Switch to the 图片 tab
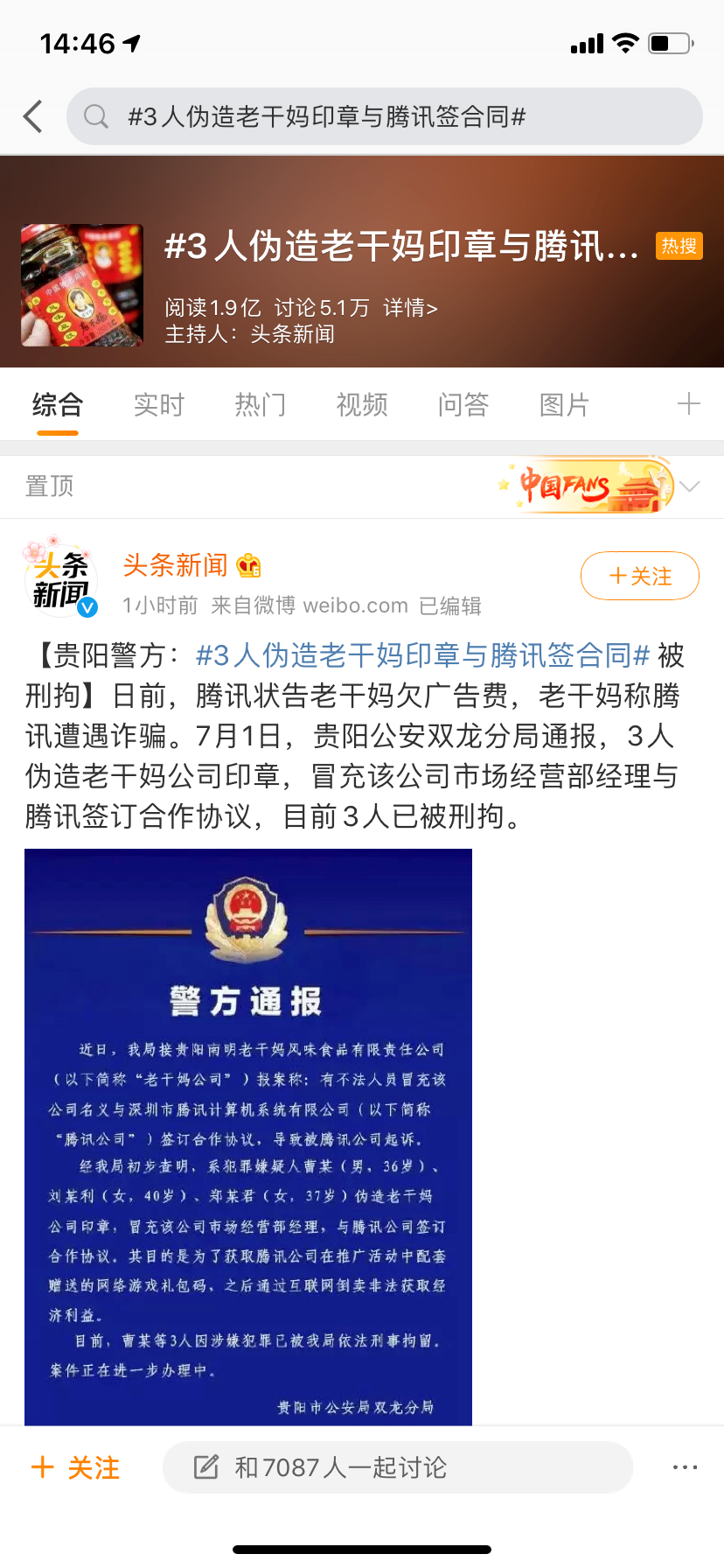Image resolution: width=724 pixels, height=1568 pixels. (x=564, y=405)
